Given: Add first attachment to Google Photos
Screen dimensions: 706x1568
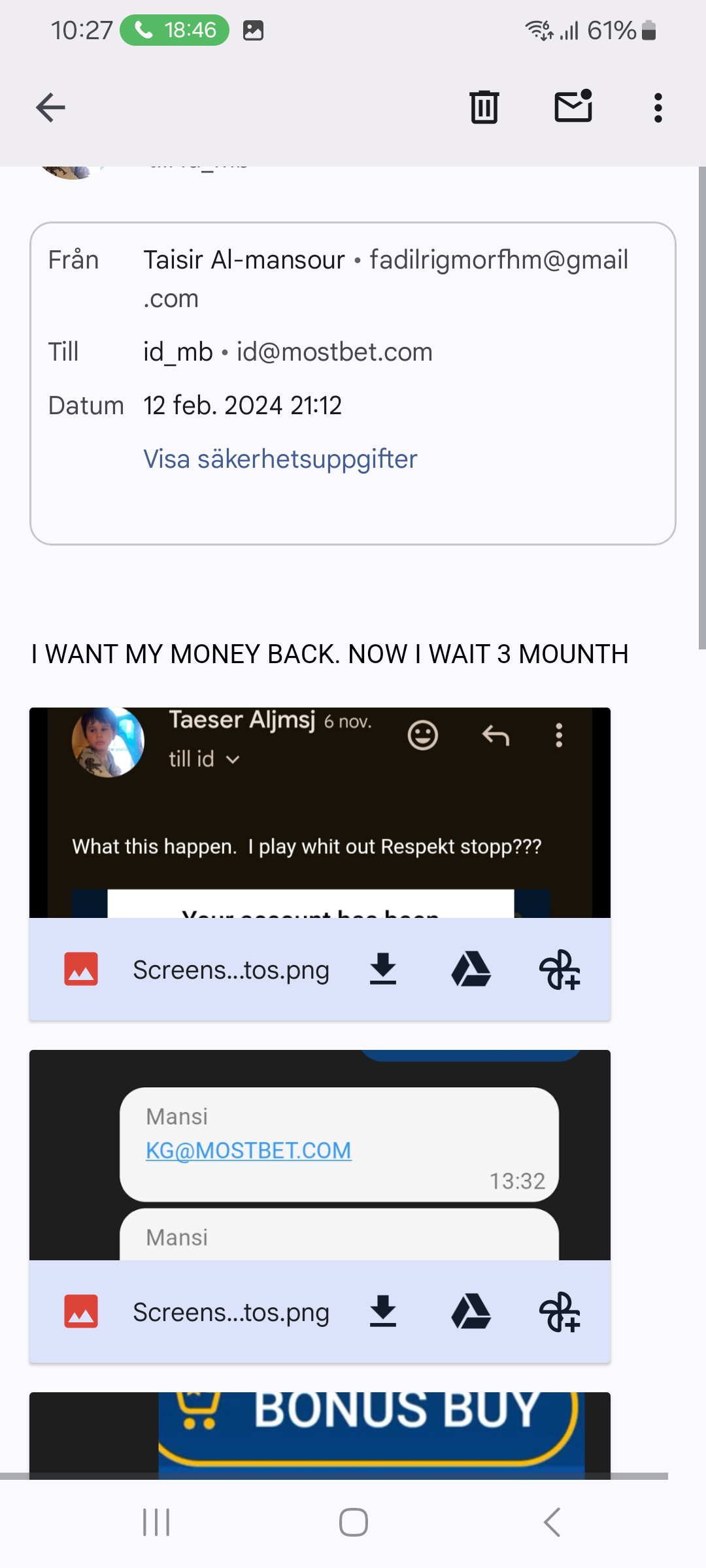Looking at the screenshot, I should pos(560,970).
